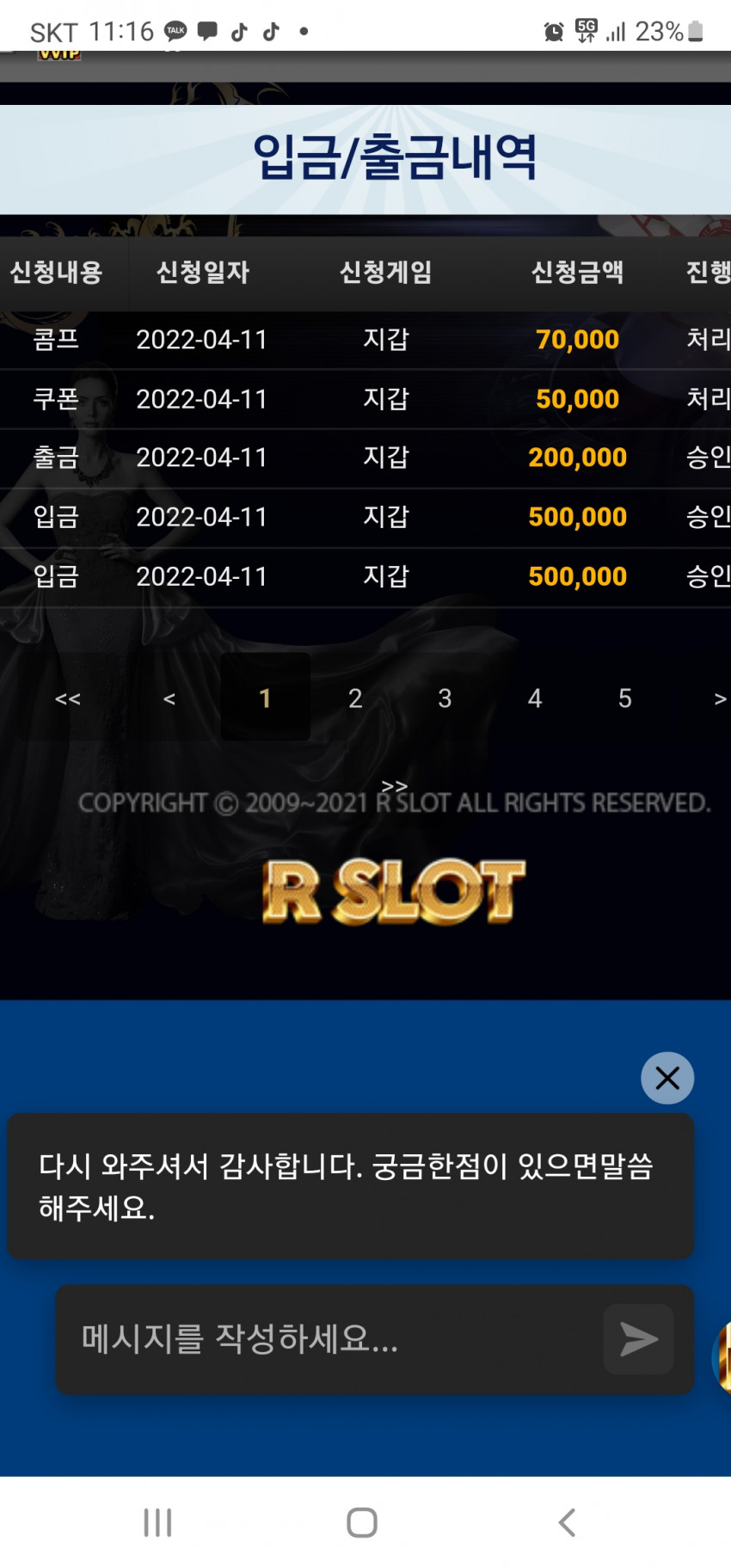
Task: Go to page 3 of the history
Action: (x=445, y=698)
